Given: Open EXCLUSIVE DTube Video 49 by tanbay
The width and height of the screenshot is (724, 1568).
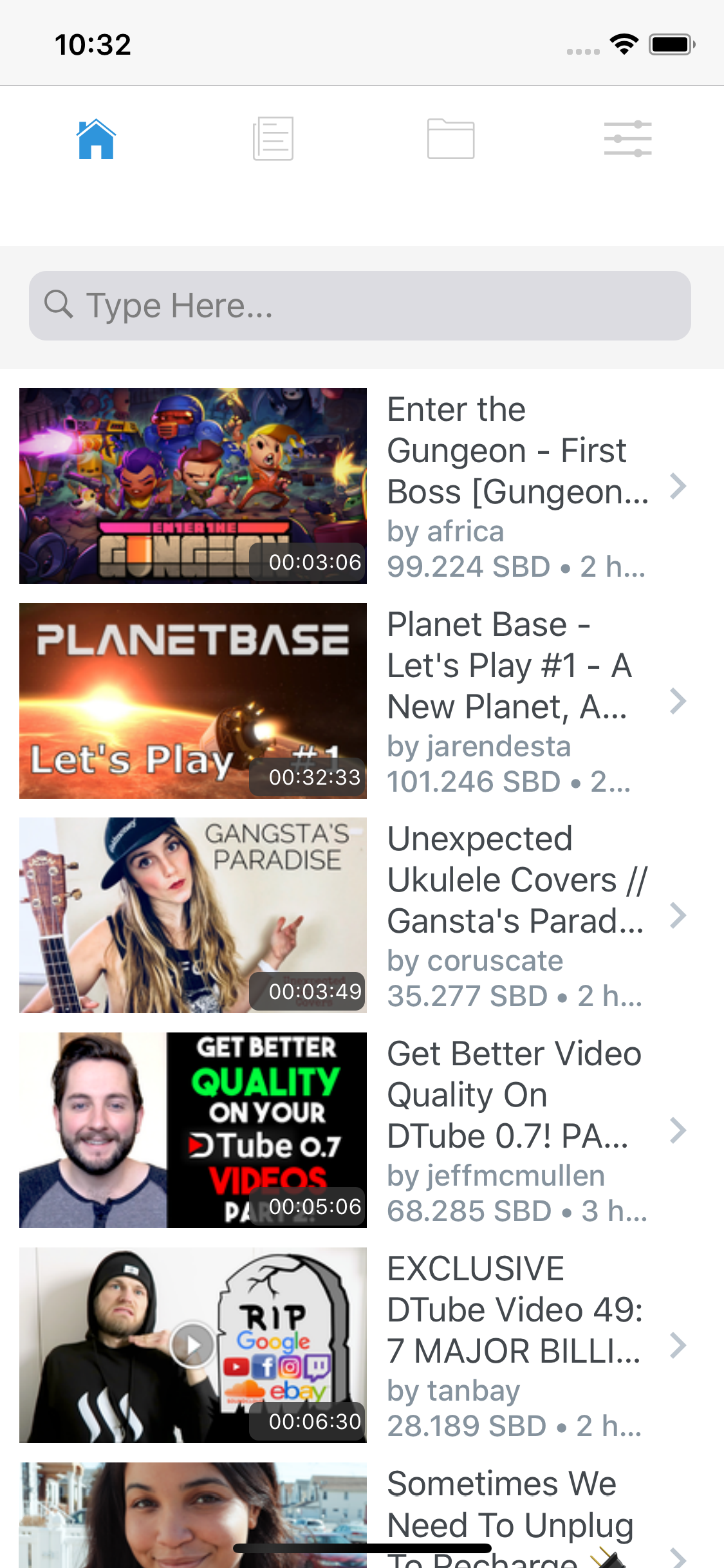Looking at the screenshot, I should [360, 1345].
